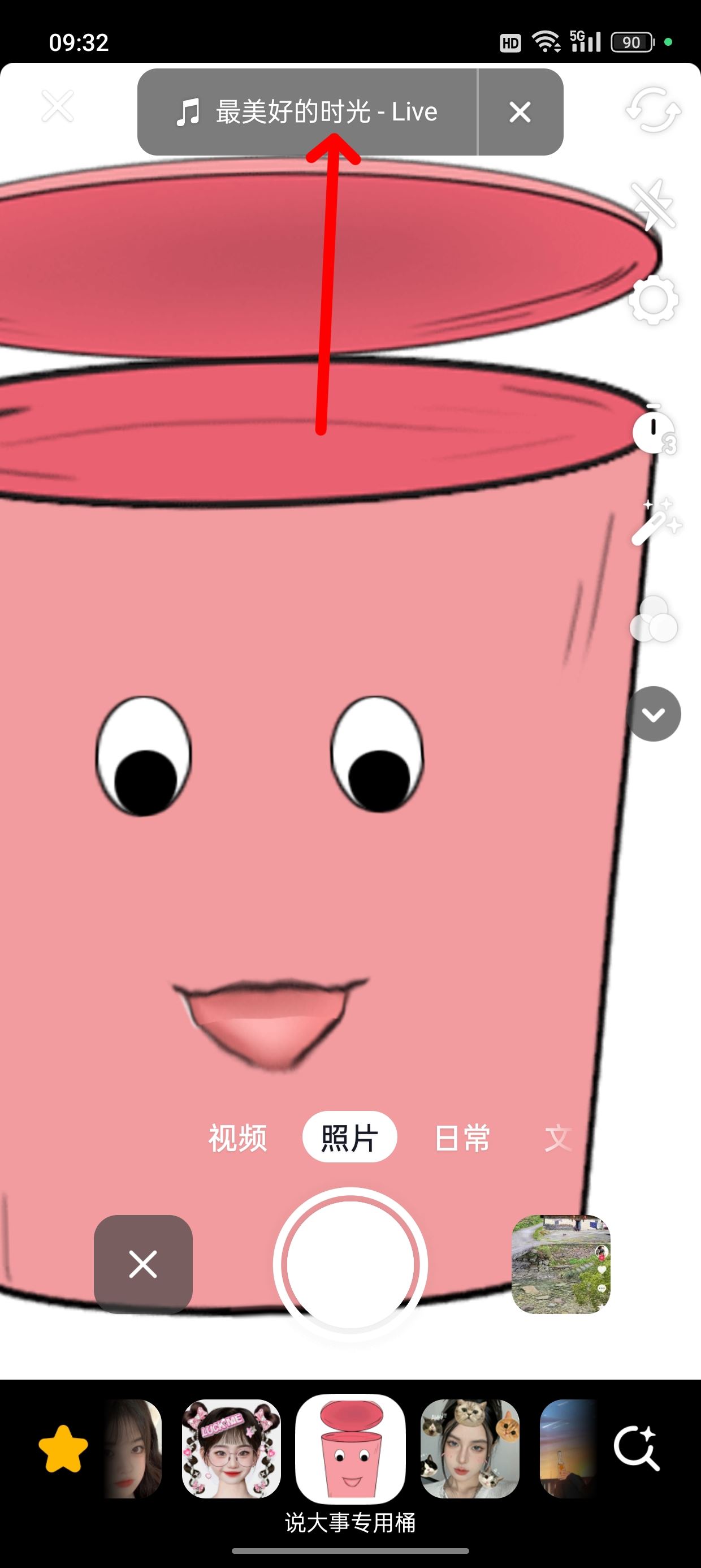Choose the cats face effect

(x=470, y=1449)
